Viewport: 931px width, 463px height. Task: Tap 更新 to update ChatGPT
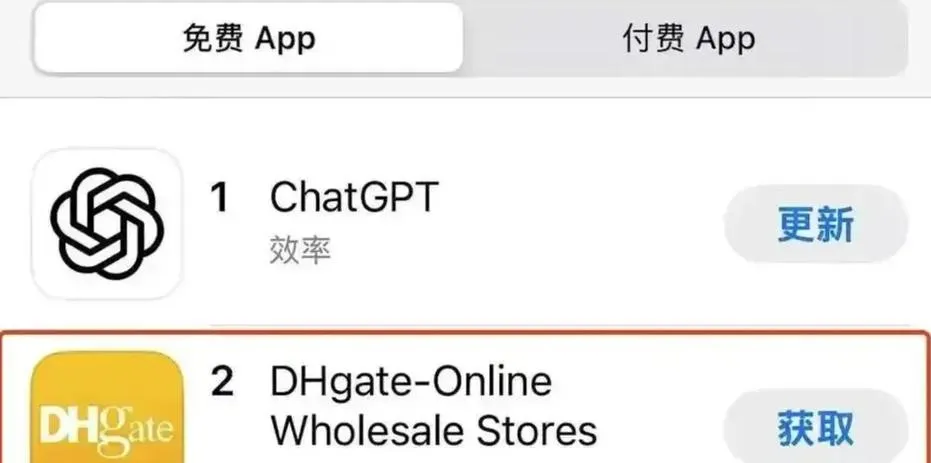[815, 224]
